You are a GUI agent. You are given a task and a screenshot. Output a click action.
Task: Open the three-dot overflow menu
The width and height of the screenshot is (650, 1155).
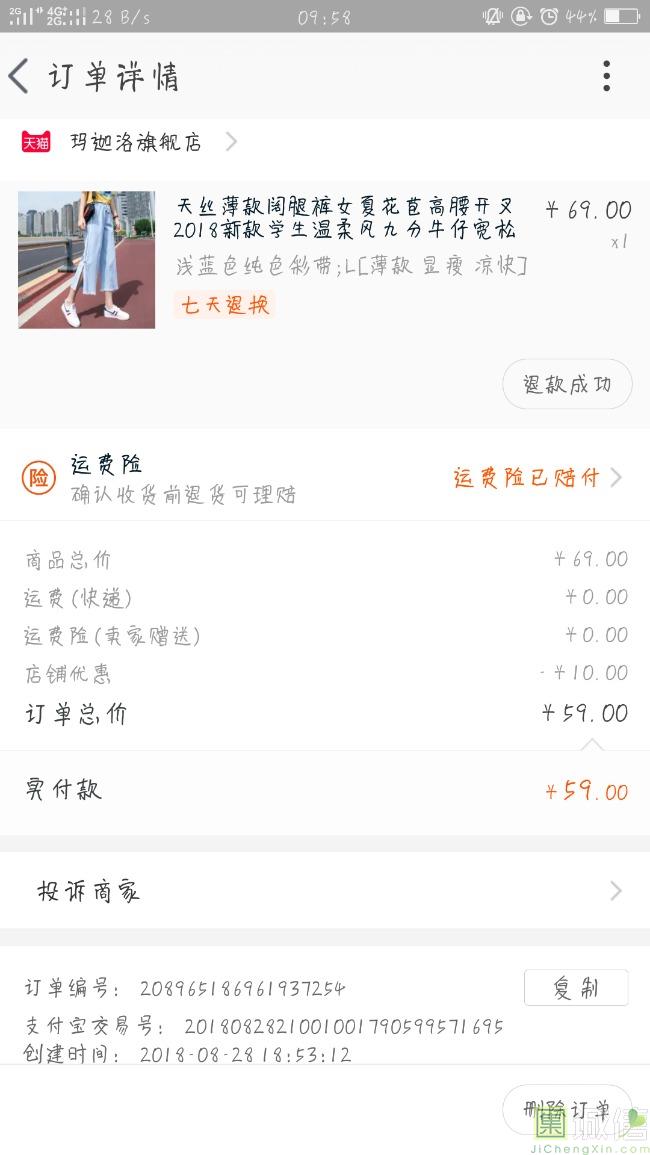coord(606,76)
